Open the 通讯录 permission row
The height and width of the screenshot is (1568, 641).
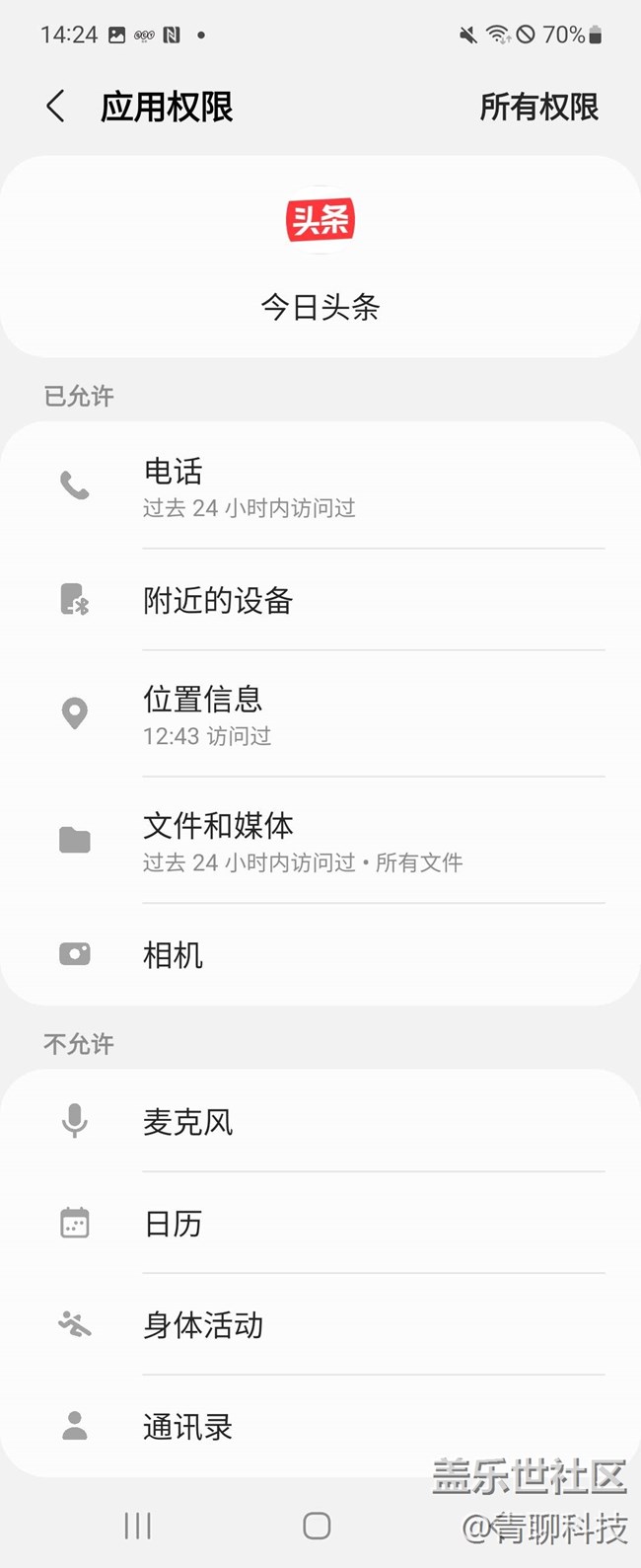point(320,1427)
